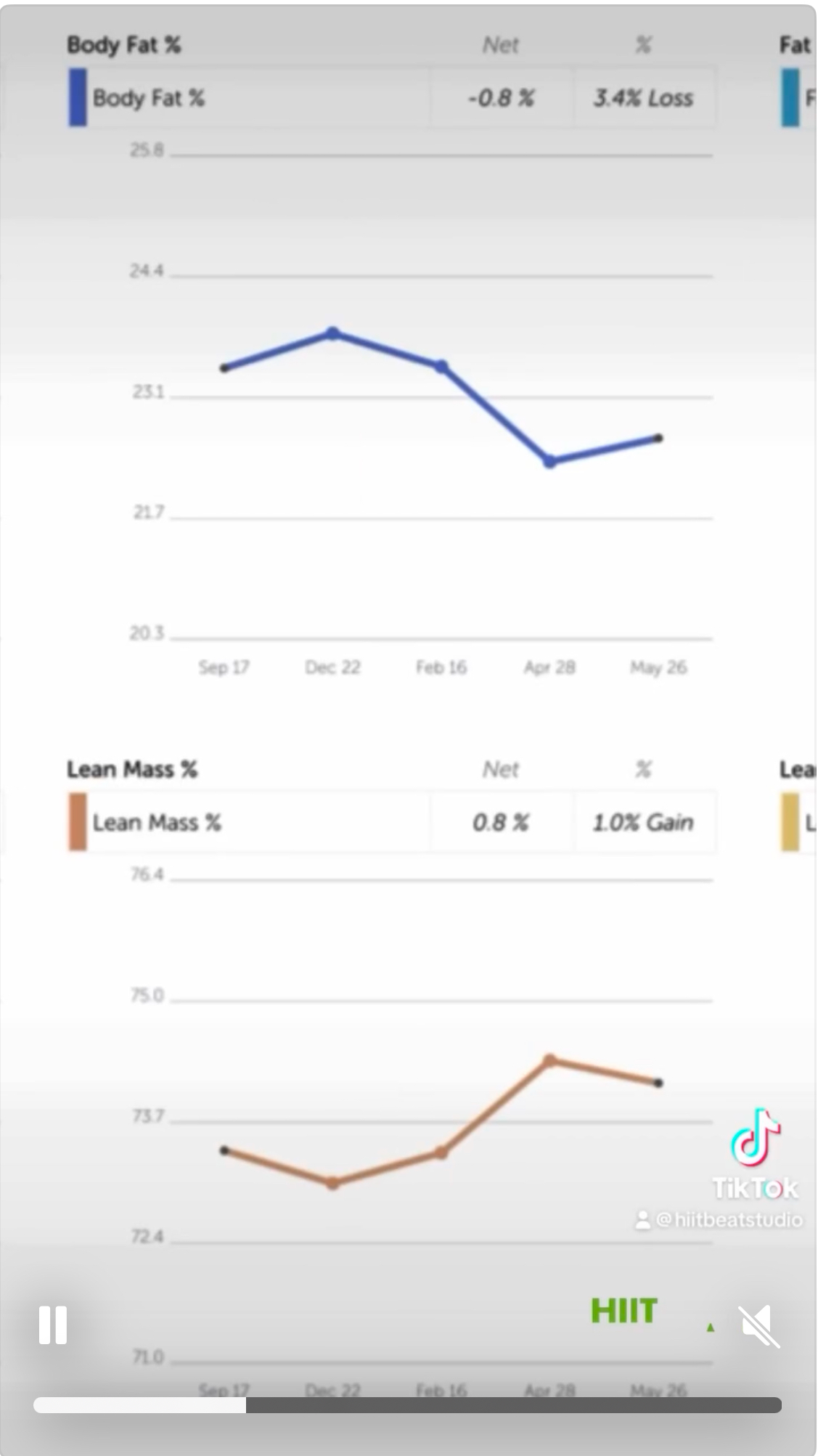Unmute the video sound
The height and width of the screenshot is (1456, 818).
[758, 1326]
